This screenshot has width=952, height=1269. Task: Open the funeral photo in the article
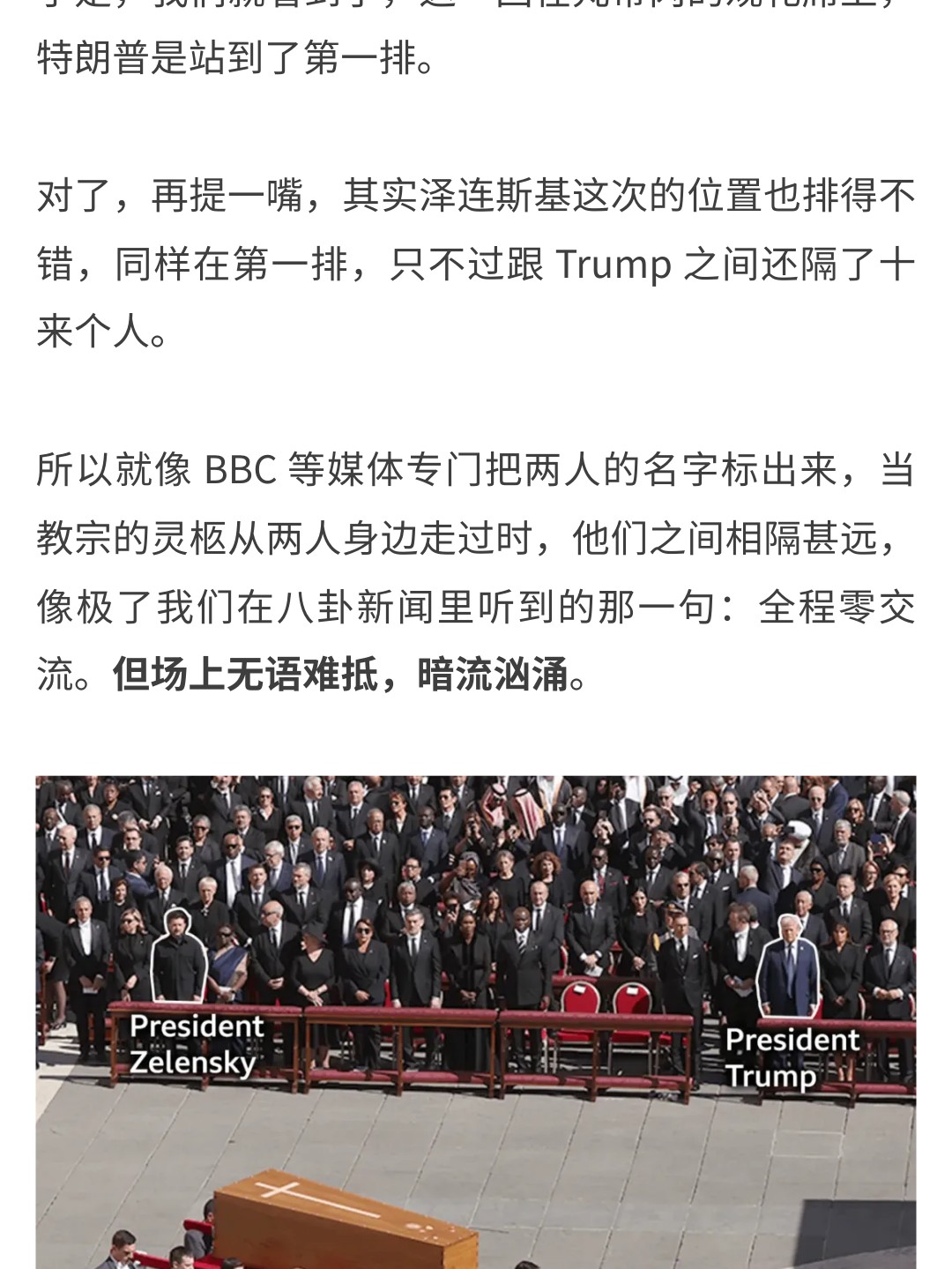[x=476, y=1021]
